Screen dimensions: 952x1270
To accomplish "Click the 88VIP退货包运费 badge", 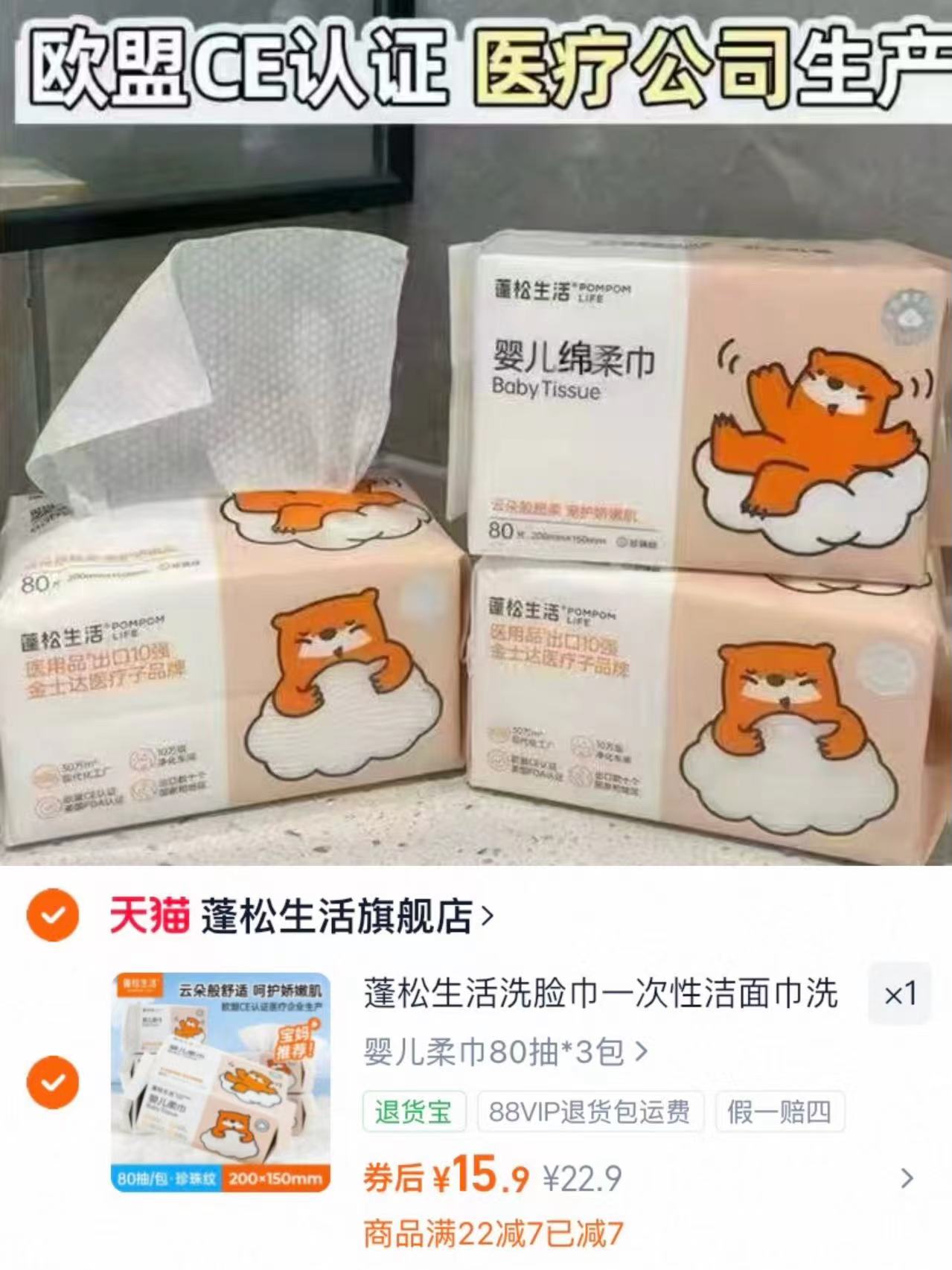I will pos(590,1110).
